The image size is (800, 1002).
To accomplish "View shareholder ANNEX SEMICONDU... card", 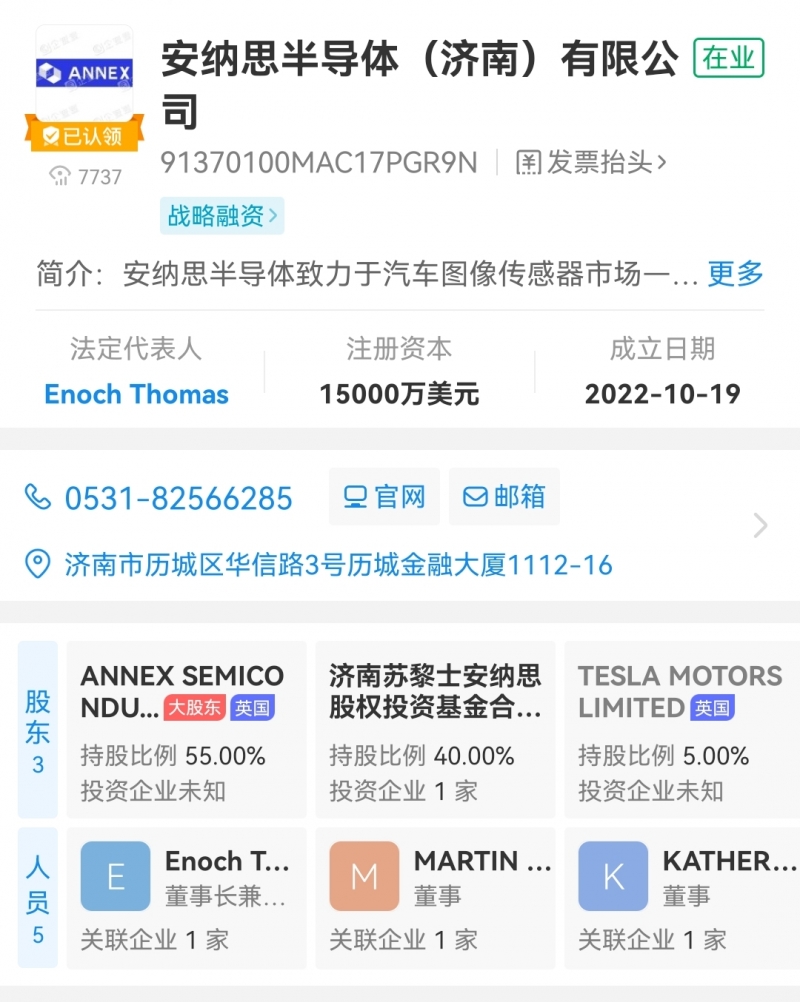I will (x=186, y=731).
